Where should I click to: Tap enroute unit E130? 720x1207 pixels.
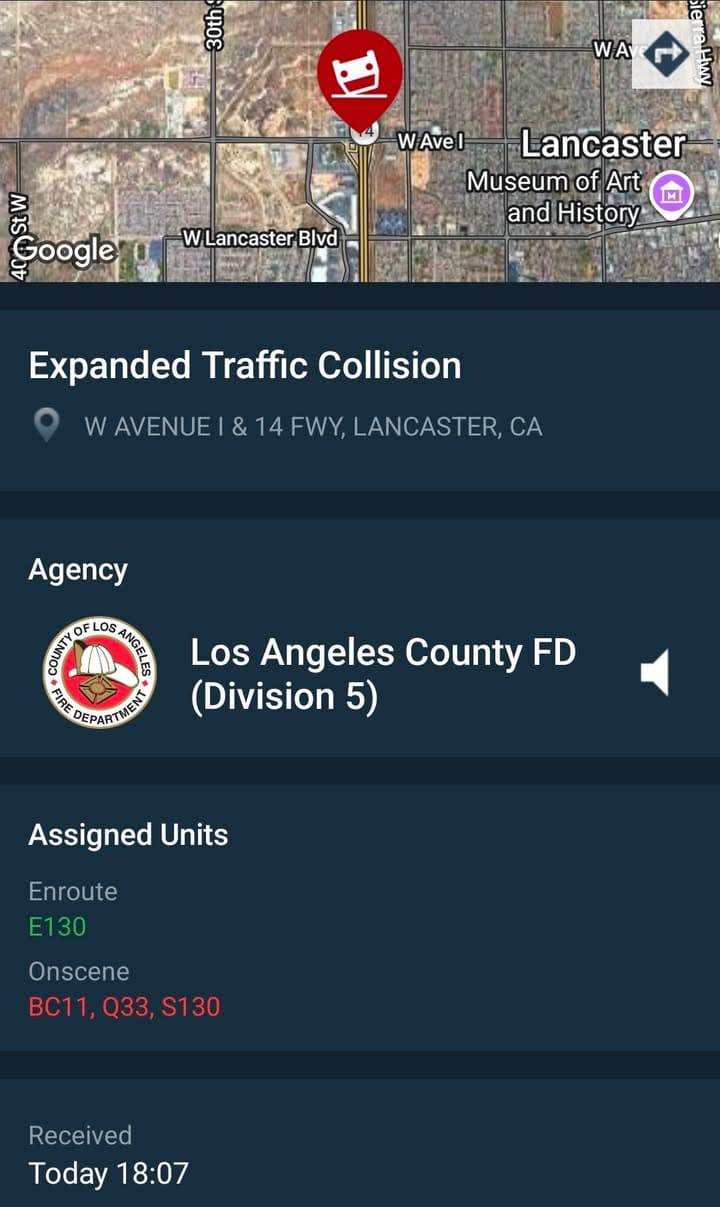(58, 927)
